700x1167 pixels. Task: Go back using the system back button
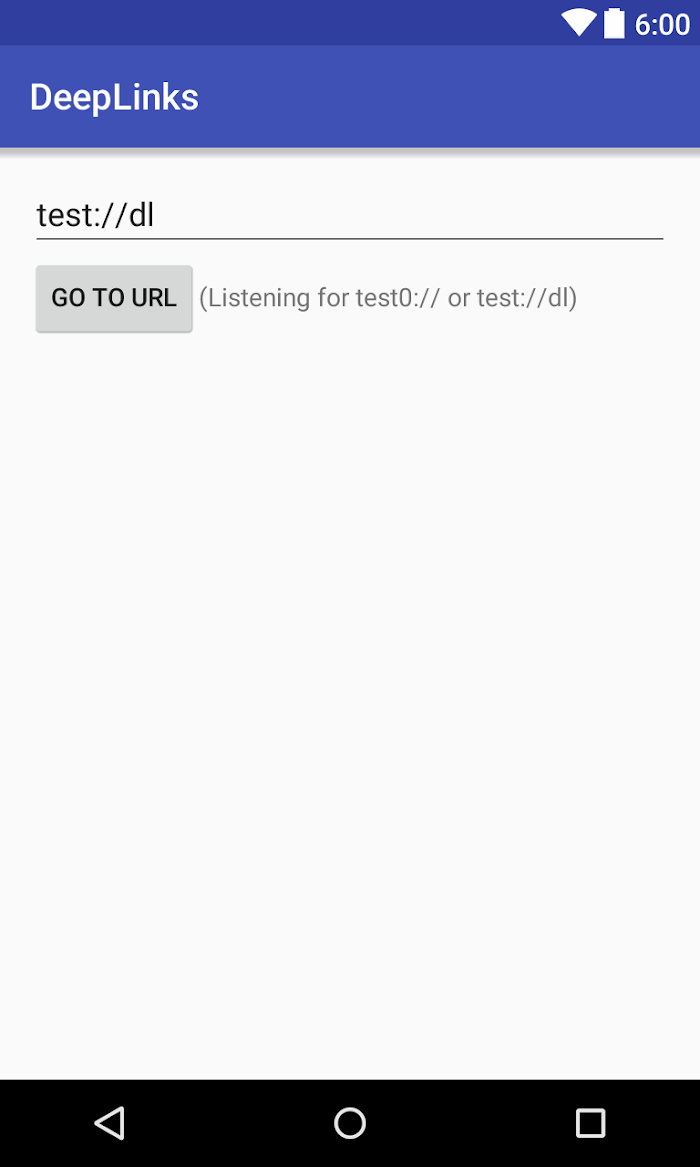[x=110, y=1122]
